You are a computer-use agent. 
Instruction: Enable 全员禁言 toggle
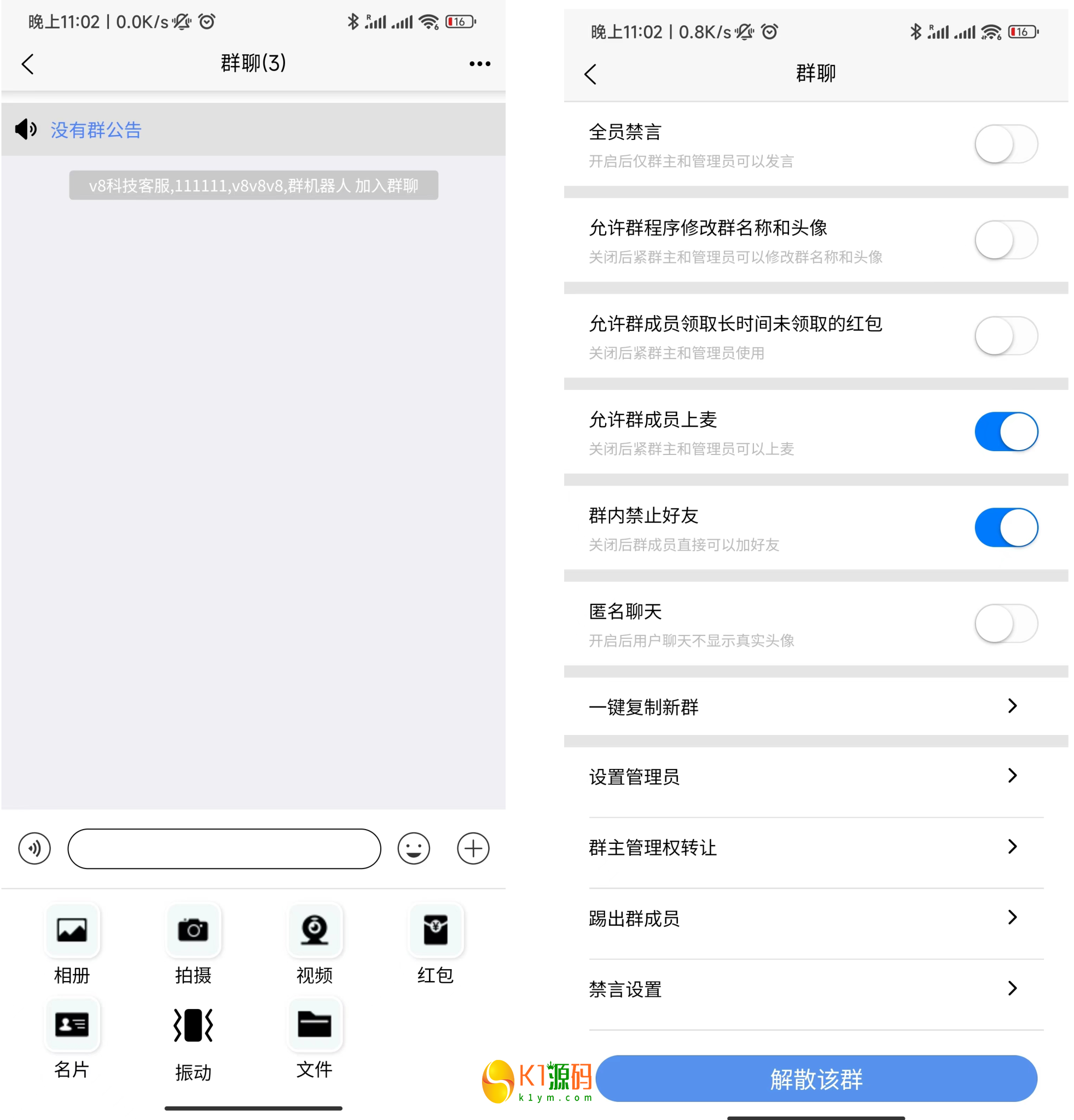tap(1006, 144)
